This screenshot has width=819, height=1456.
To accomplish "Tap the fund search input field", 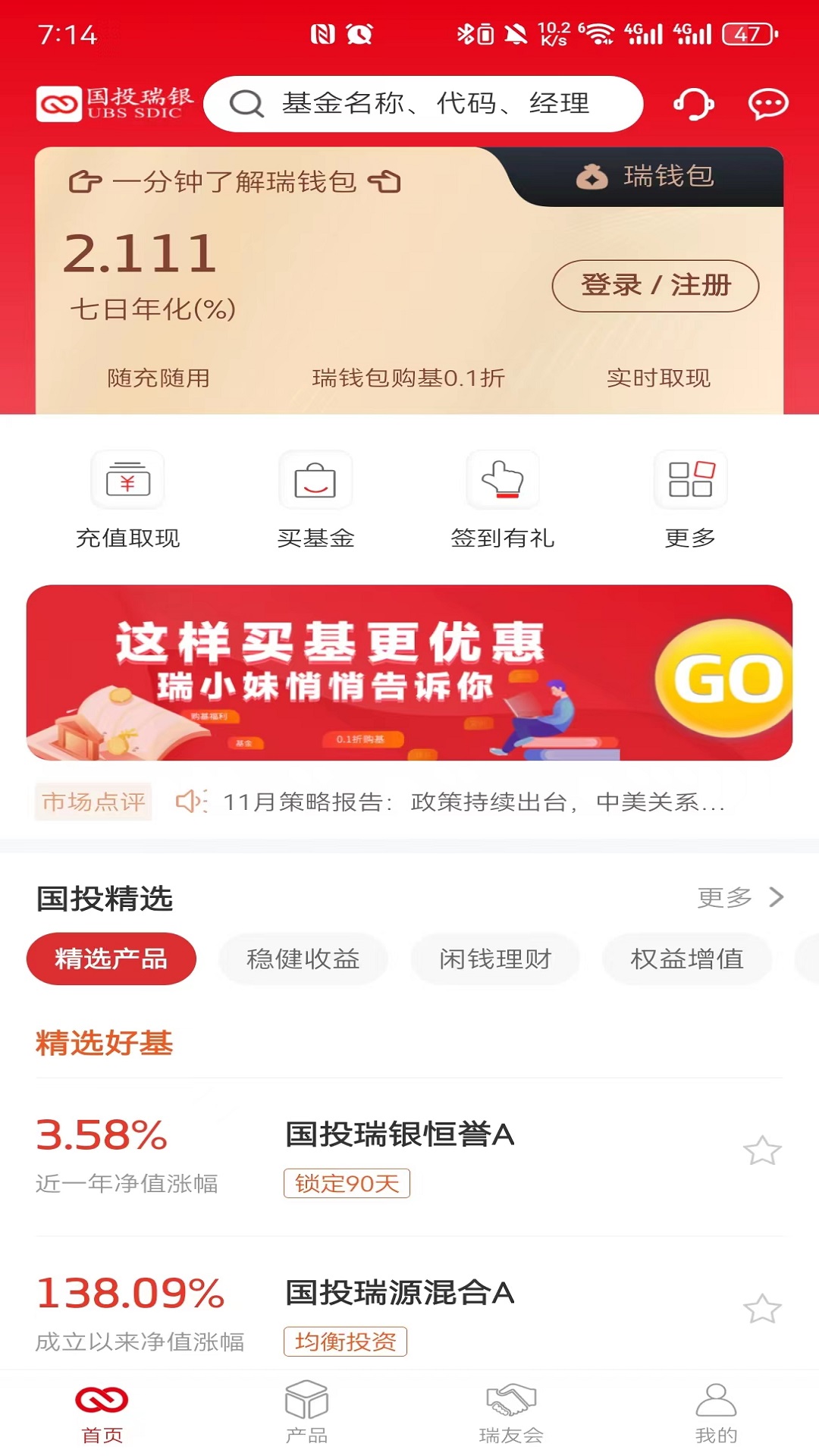I will [425, 105].
